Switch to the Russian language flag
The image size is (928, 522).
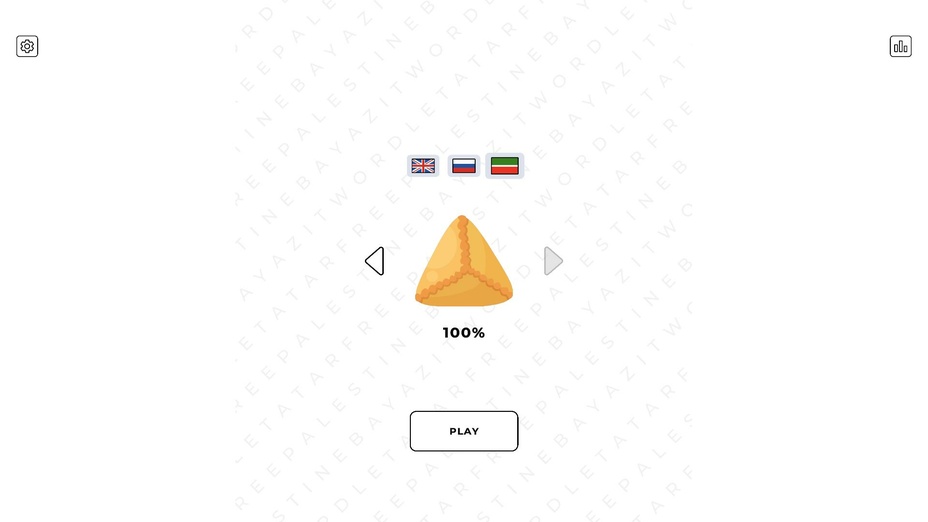(464, 166)
